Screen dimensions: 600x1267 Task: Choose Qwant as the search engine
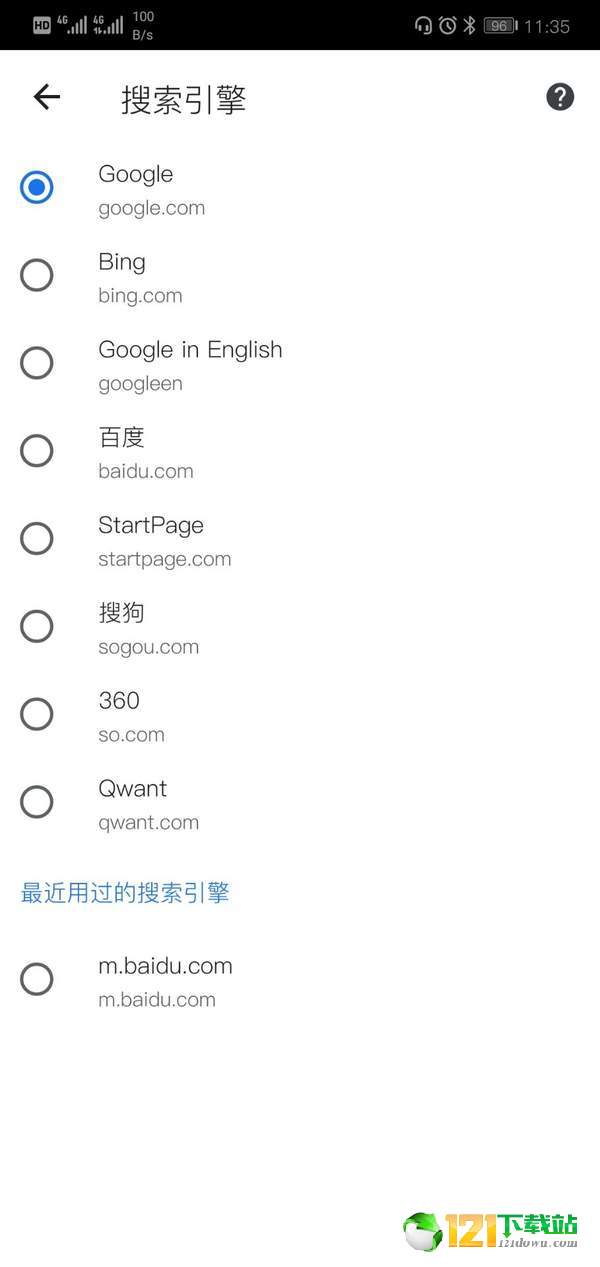[x=300, y=804]
